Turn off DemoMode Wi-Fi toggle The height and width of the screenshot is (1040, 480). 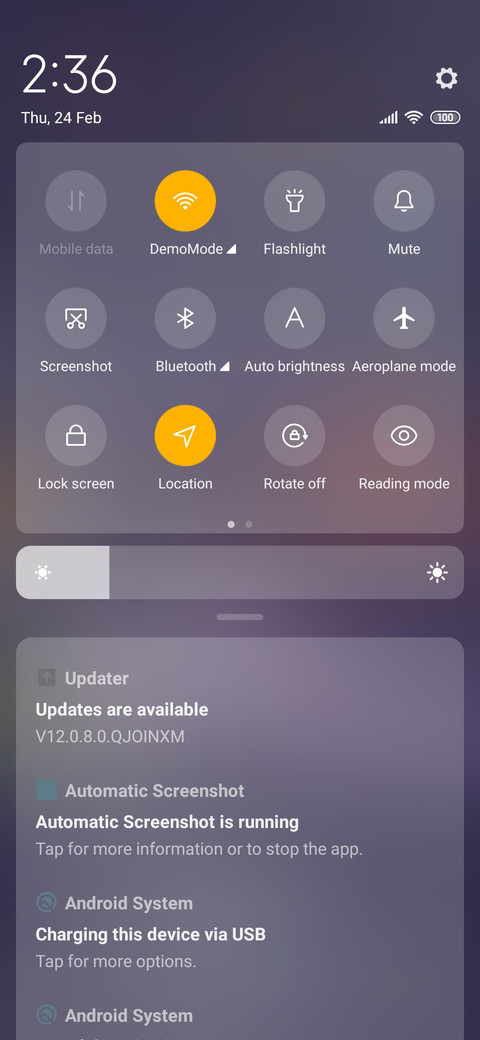click(x=185, y=201)
